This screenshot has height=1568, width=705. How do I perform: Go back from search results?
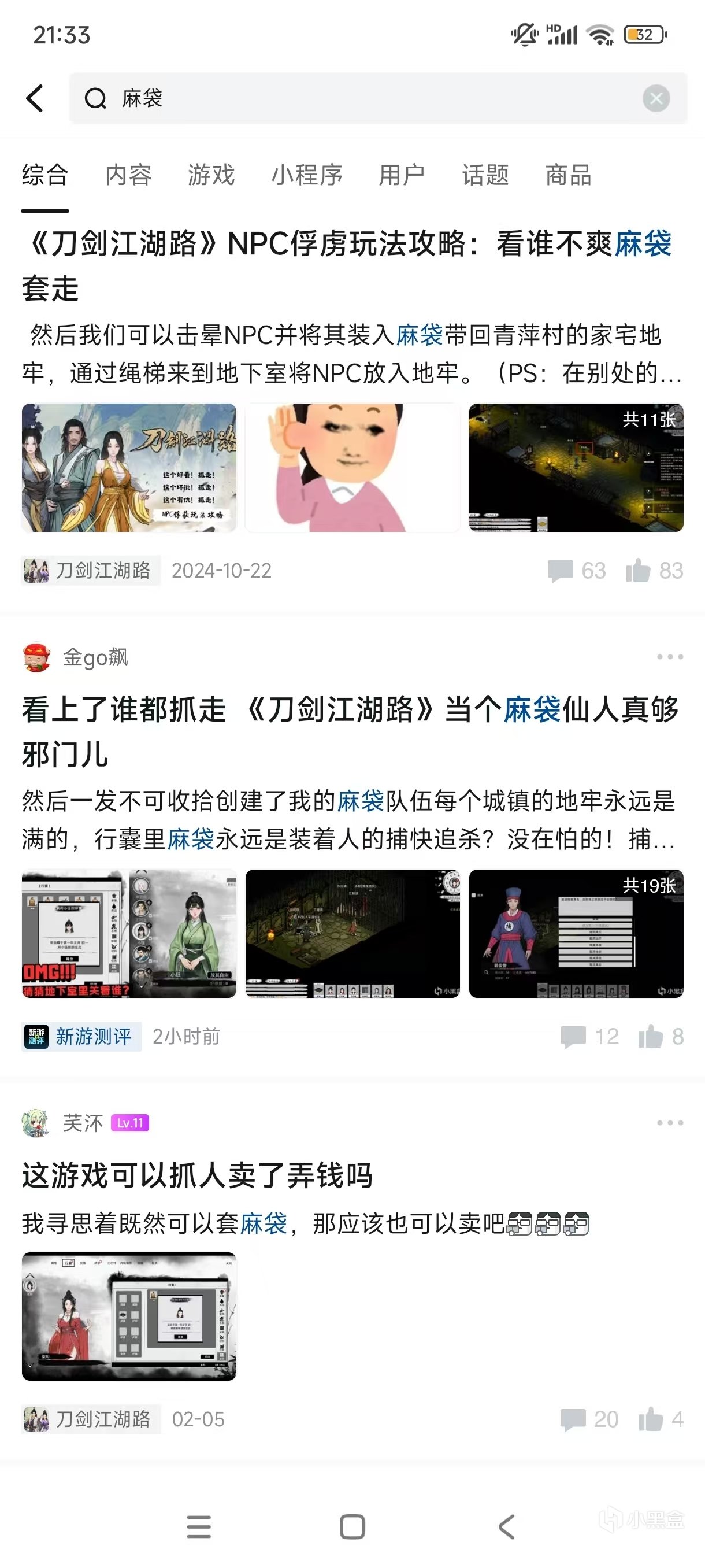[x=35, y=98]
